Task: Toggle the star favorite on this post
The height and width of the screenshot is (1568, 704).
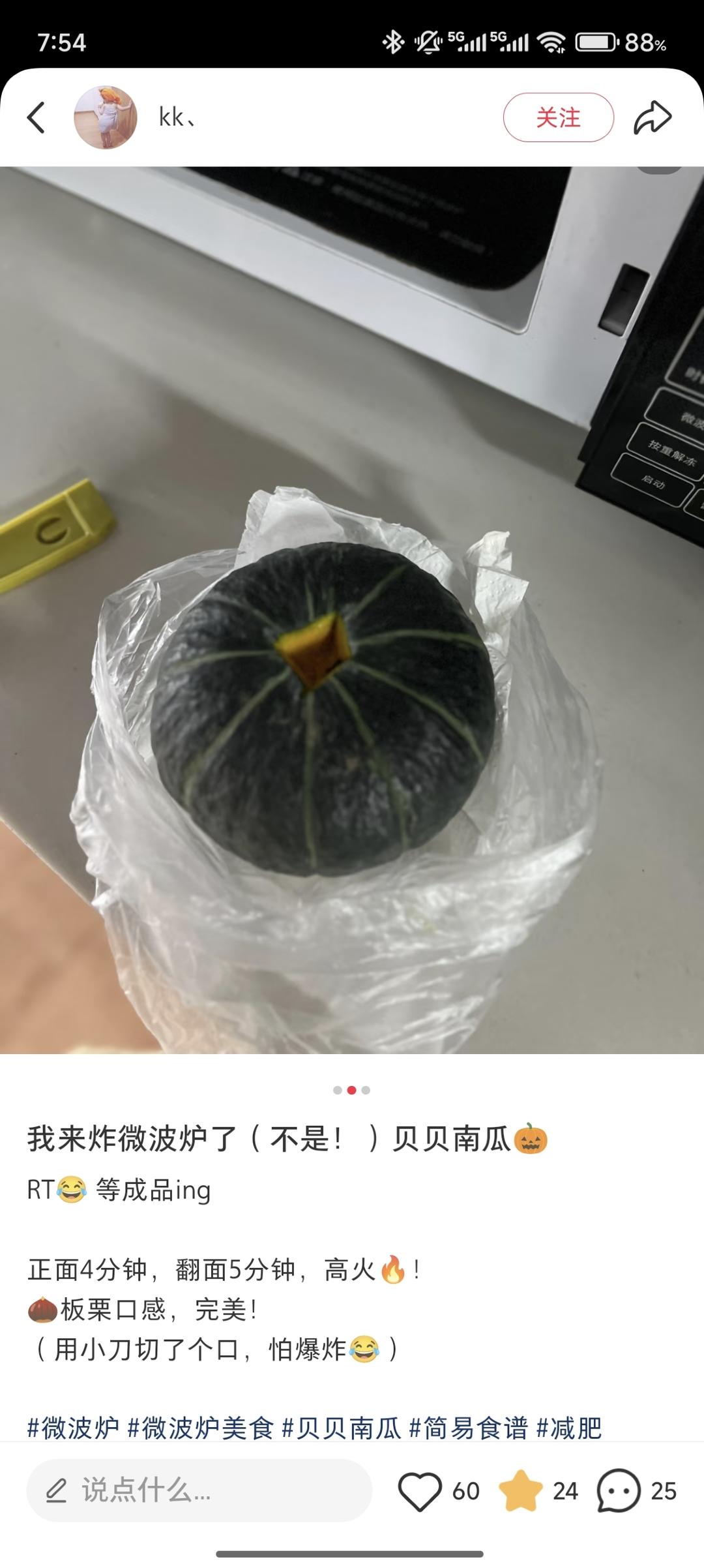Action: pos(520,1490)
